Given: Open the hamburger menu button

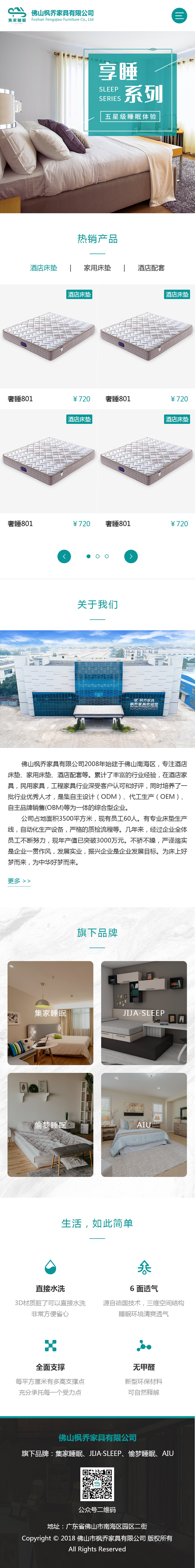Looking at the screenshot, I should tap(179, 16).
